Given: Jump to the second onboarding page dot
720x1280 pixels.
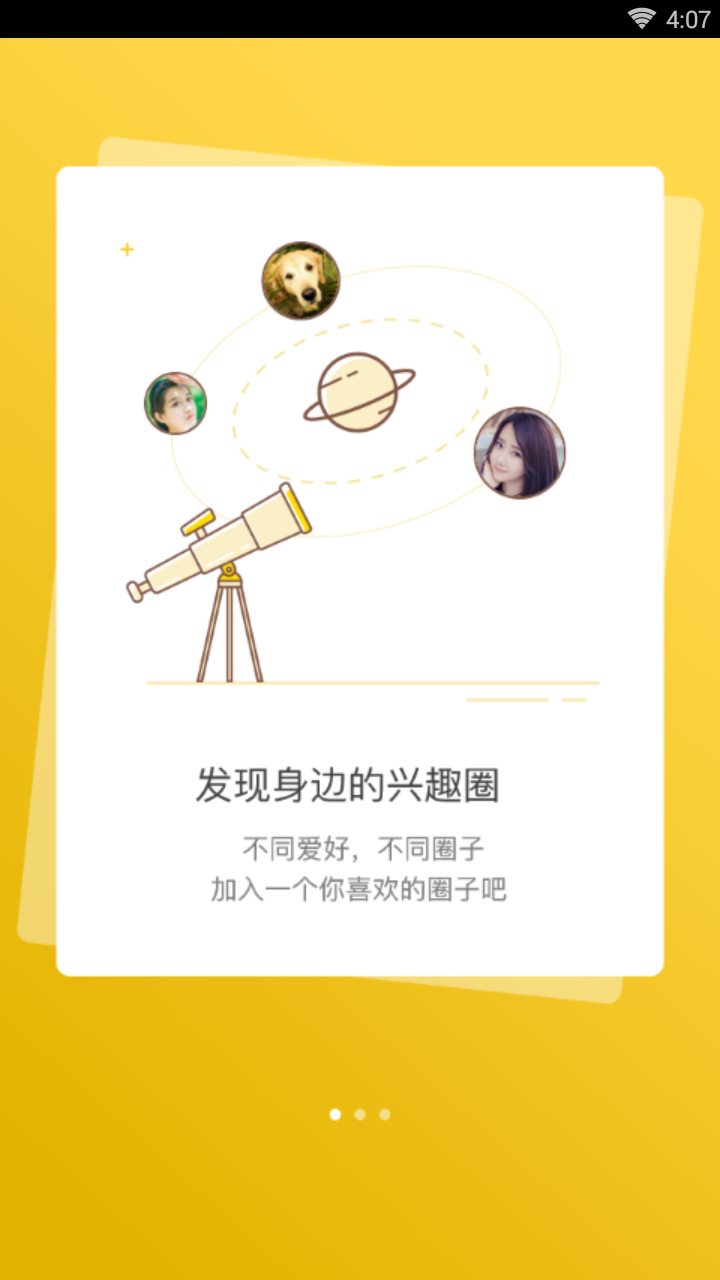Looking at the screenshot, I should (360, 1114).
